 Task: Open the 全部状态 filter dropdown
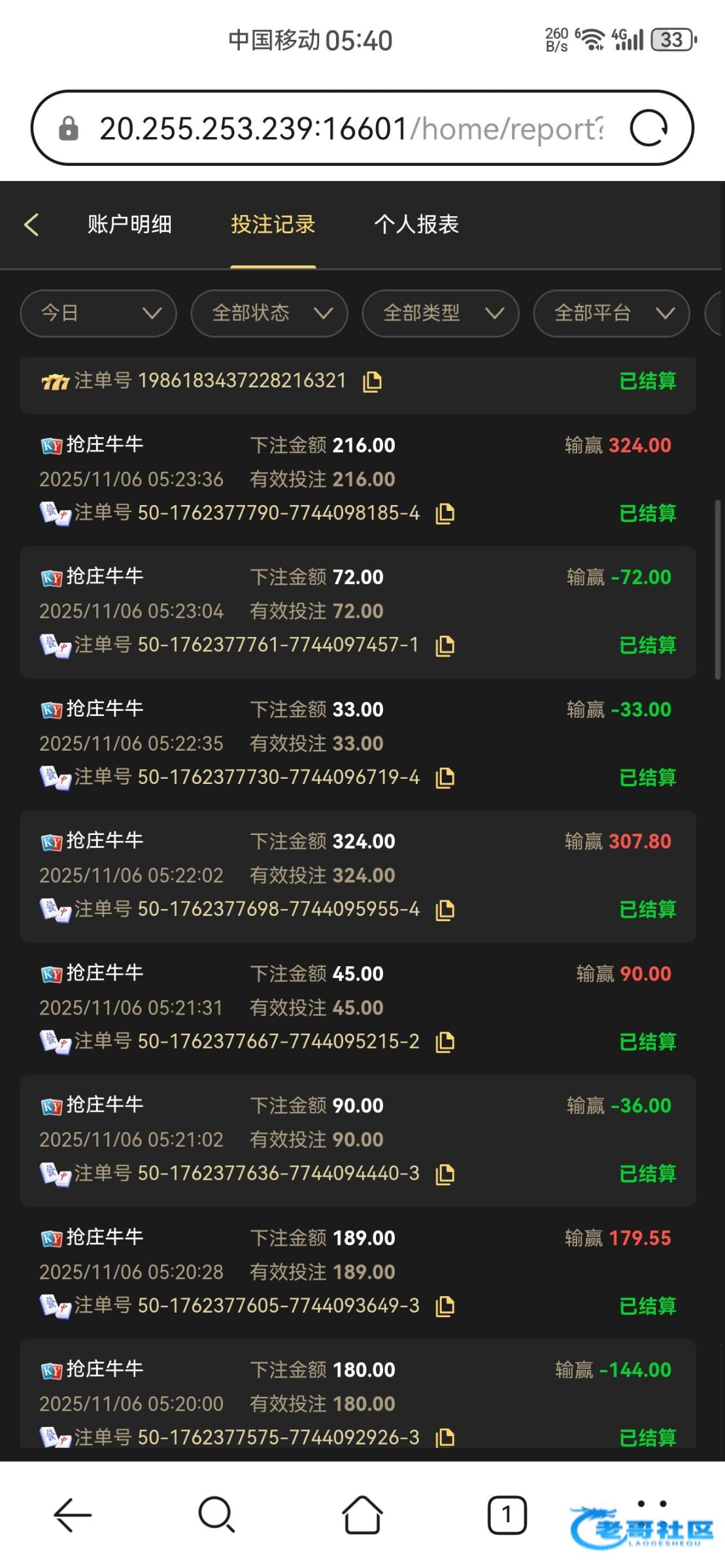269,313
